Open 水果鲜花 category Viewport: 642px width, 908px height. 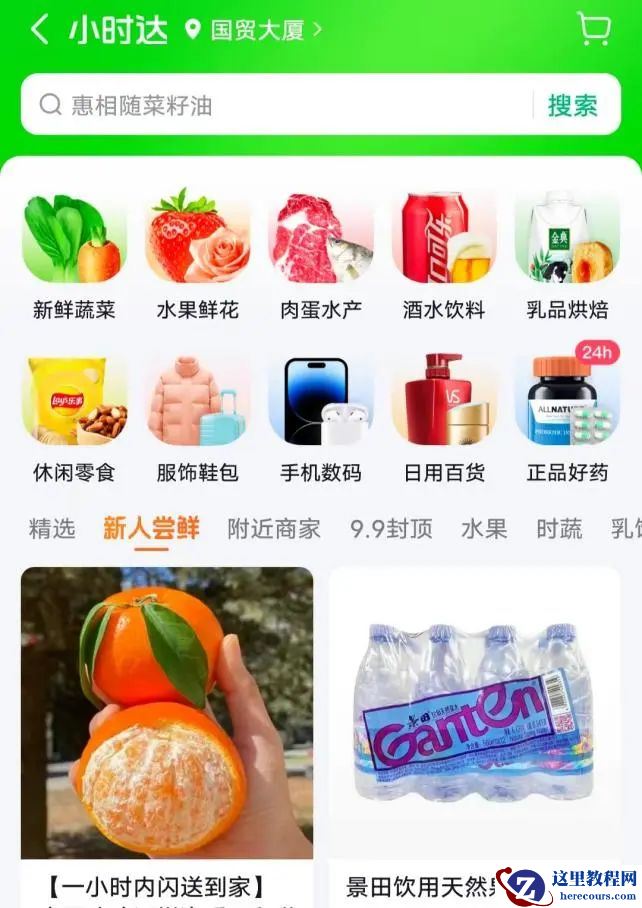point(198,257)
